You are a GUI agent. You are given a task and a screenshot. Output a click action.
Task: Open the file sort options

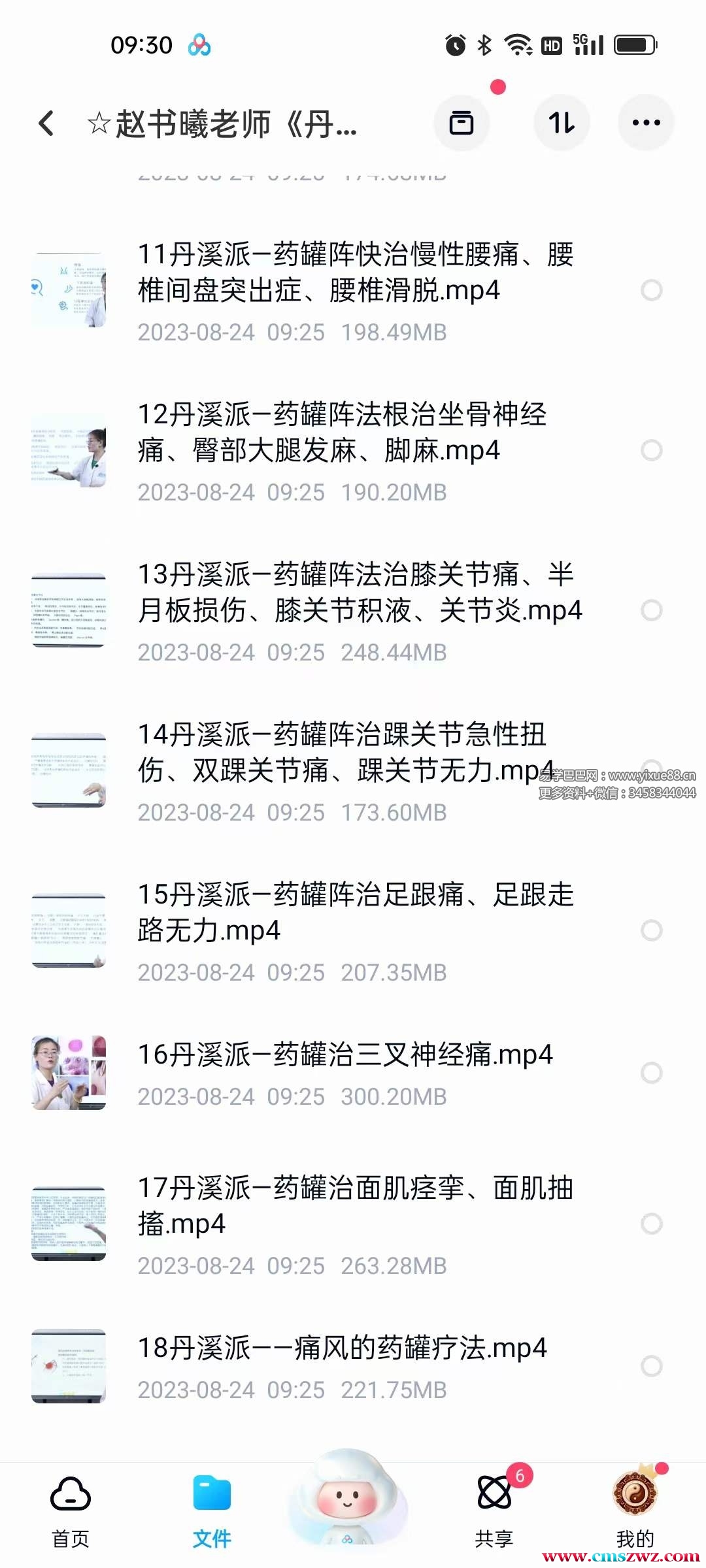point(562,123)
